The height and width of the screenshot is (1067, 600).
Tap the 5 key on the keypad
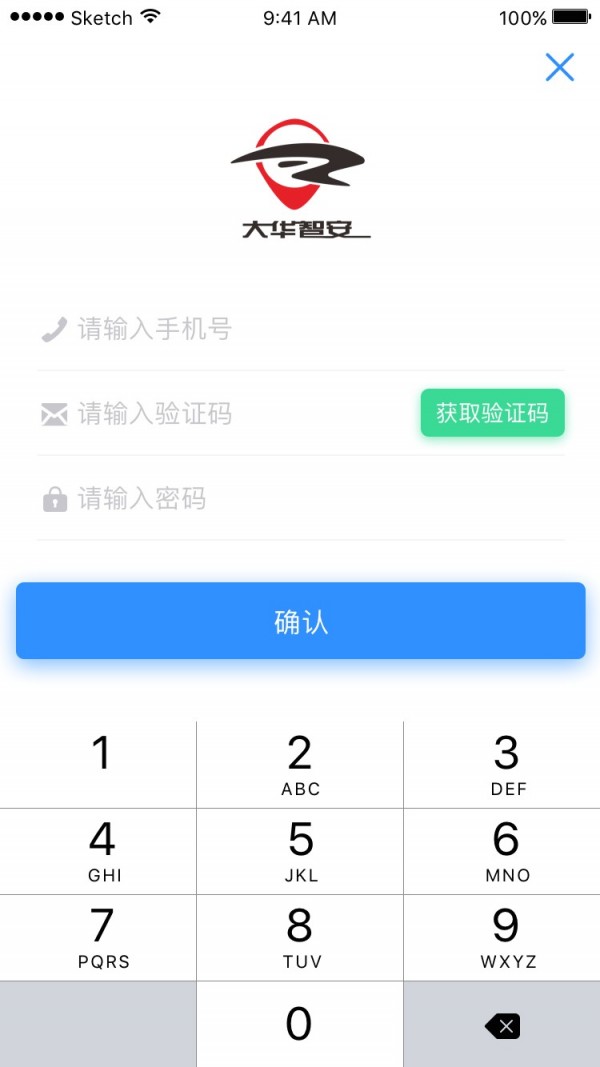tap(300, 851)
